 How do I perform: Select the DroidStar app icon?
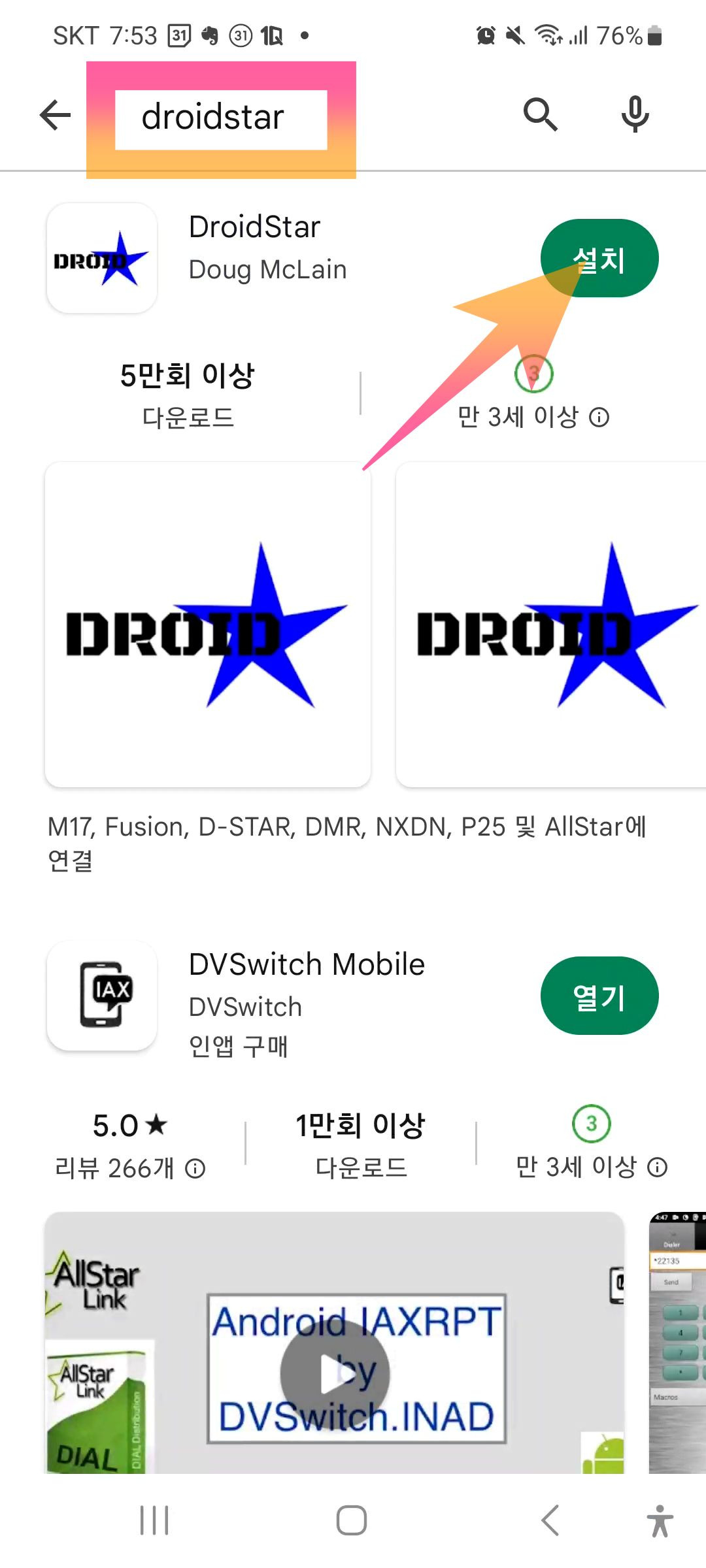[x=101, y=257]
